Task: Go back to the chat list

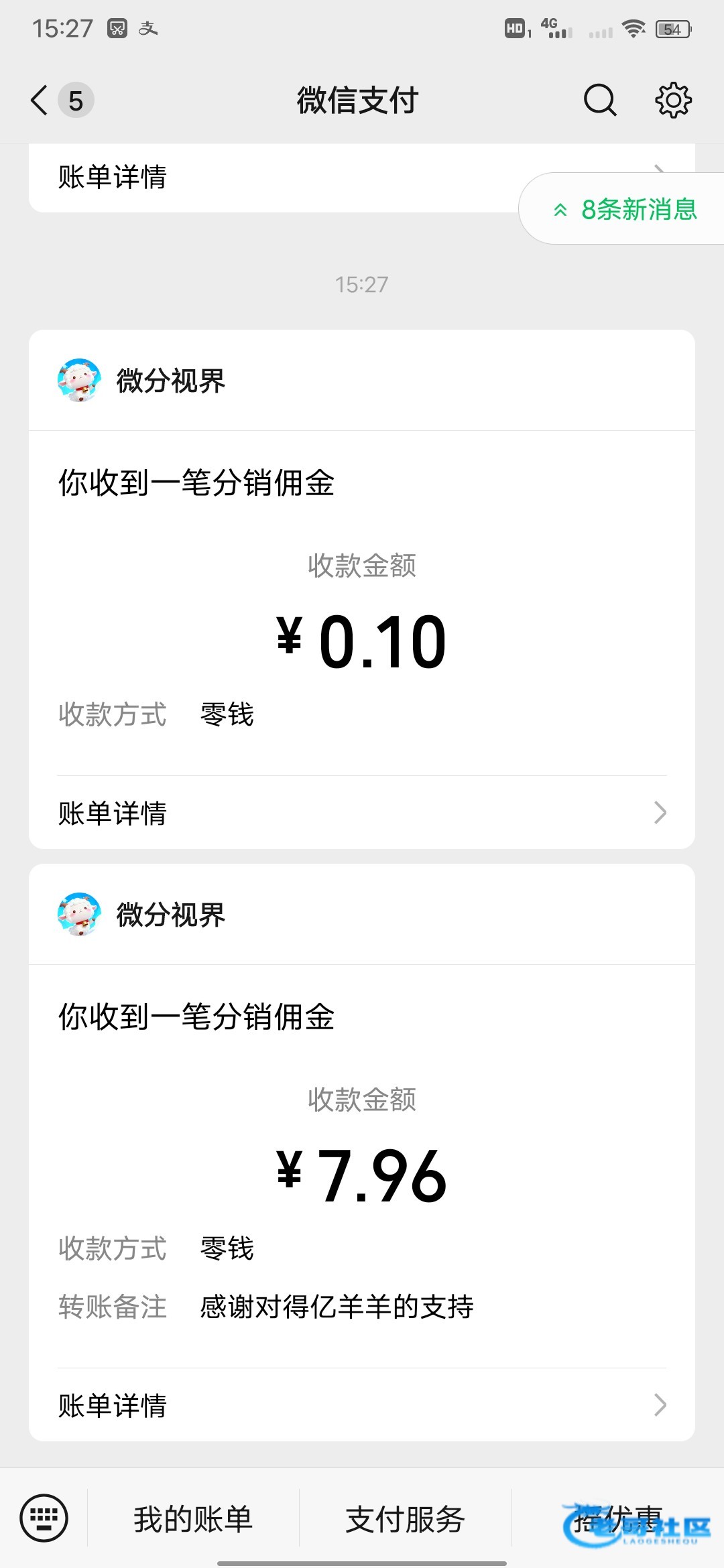Action: (40, 101)
